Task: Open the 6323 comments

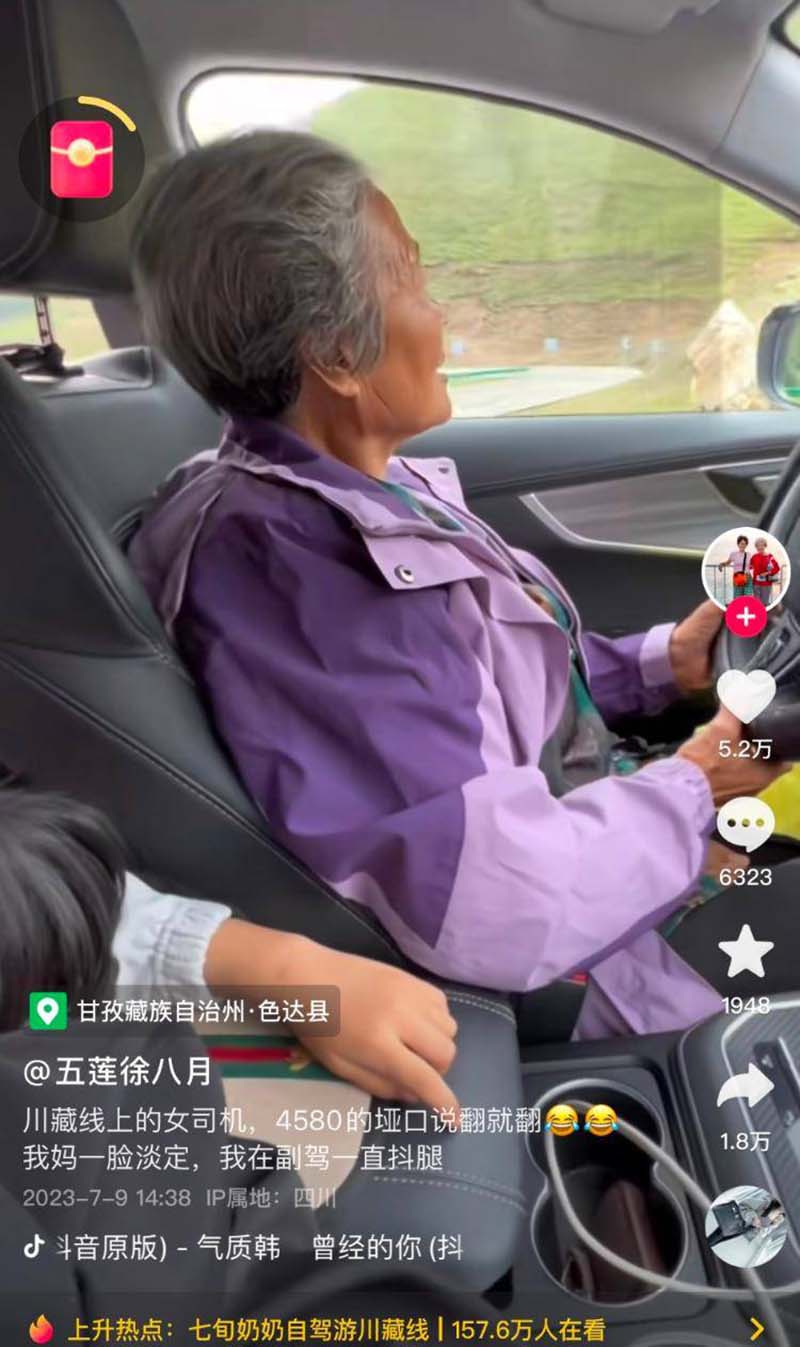Action: (x=746, y=825)
